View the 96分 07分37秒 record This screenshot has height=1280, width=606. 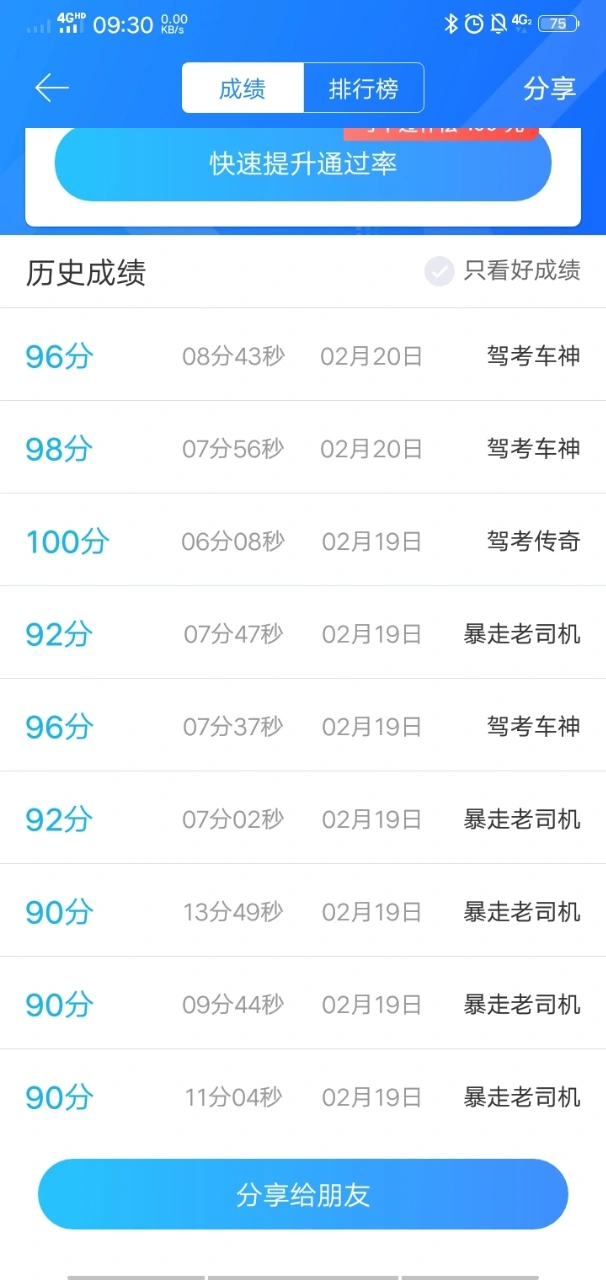(302, 727)
